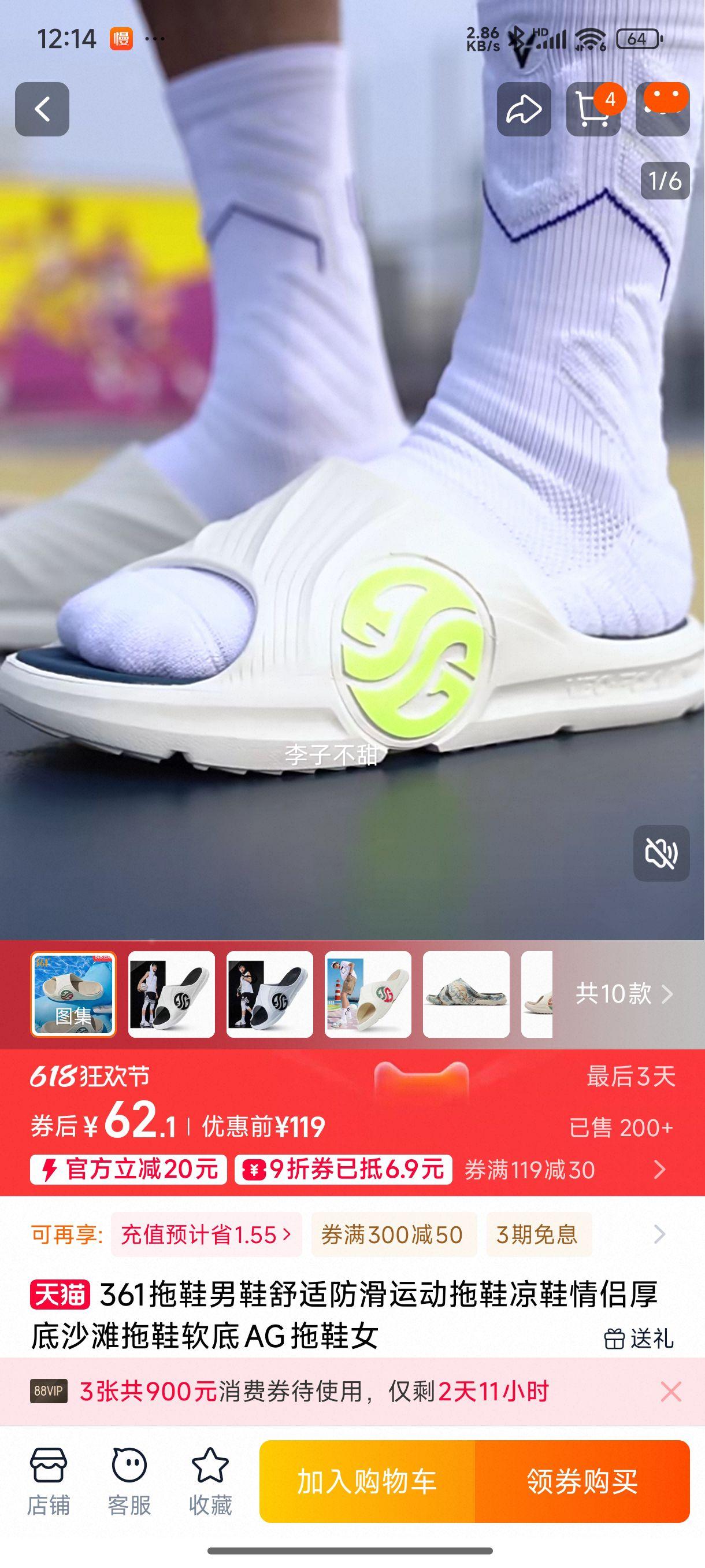The image size is (705, 1568).
Task: Unmute the product video
Action: 661,853
